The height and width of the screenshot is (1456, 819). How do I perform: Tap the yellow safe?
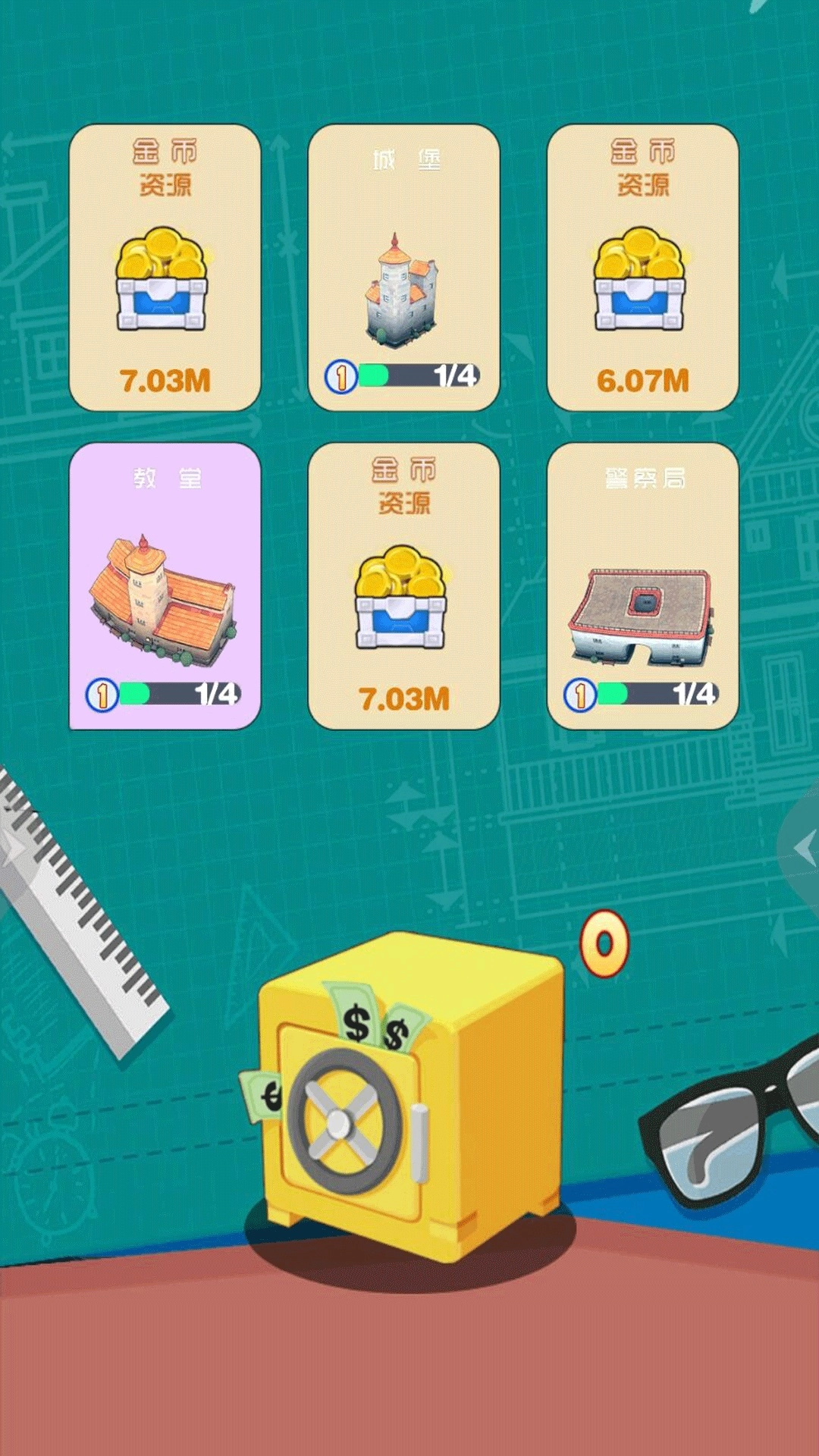(x=408, y=1100)
